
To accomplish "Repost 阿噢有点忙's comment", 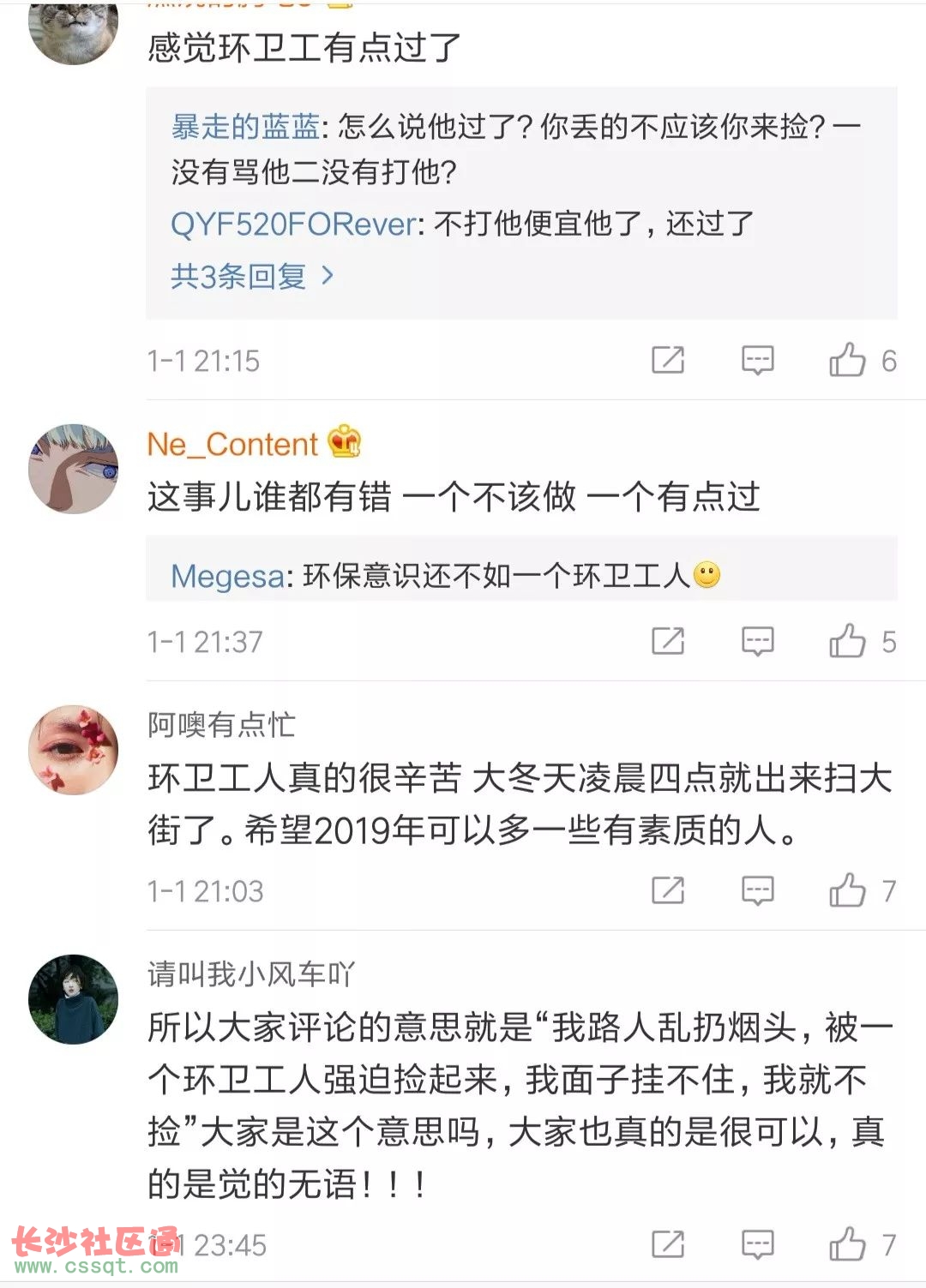I will point(668,890).
